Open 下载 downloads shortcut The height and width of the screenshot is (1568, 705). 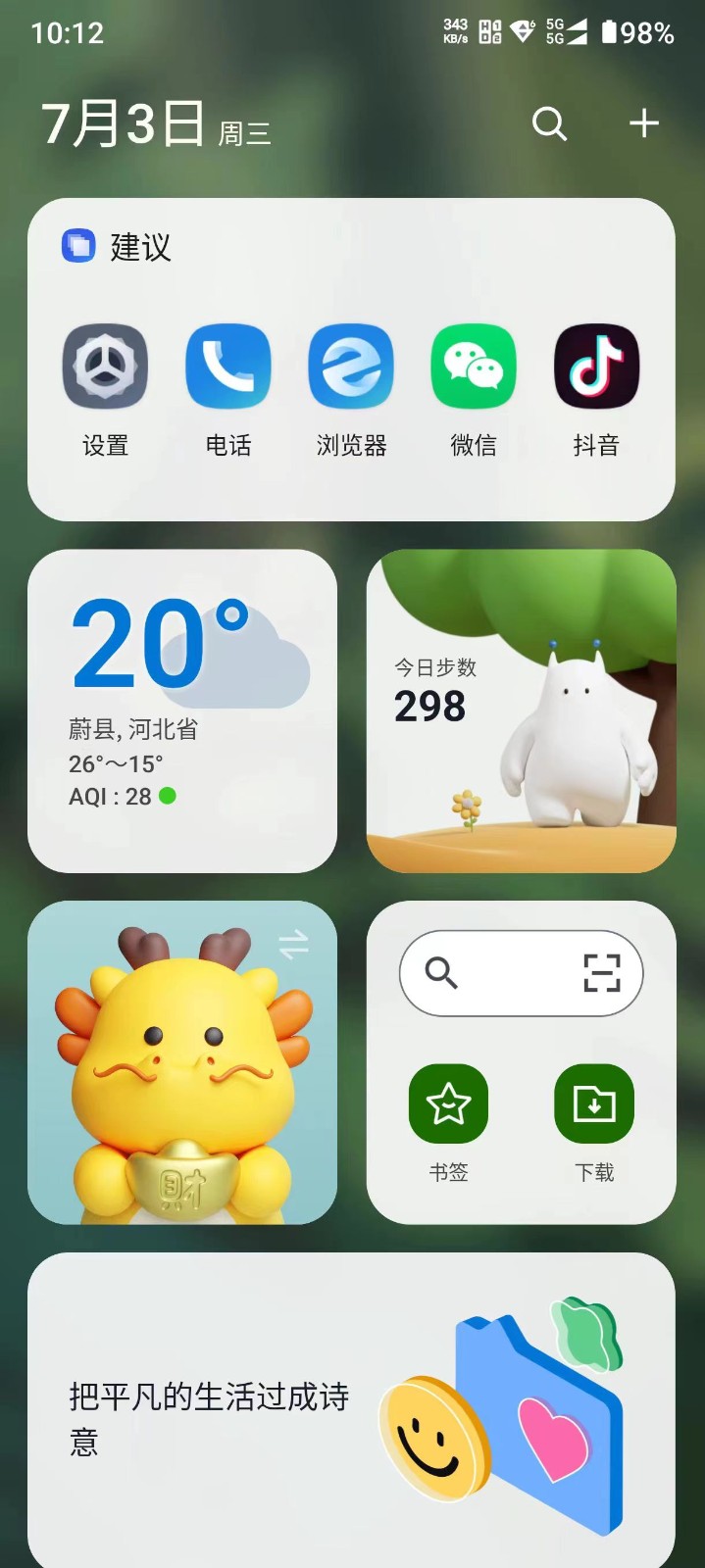(594, 1104)
